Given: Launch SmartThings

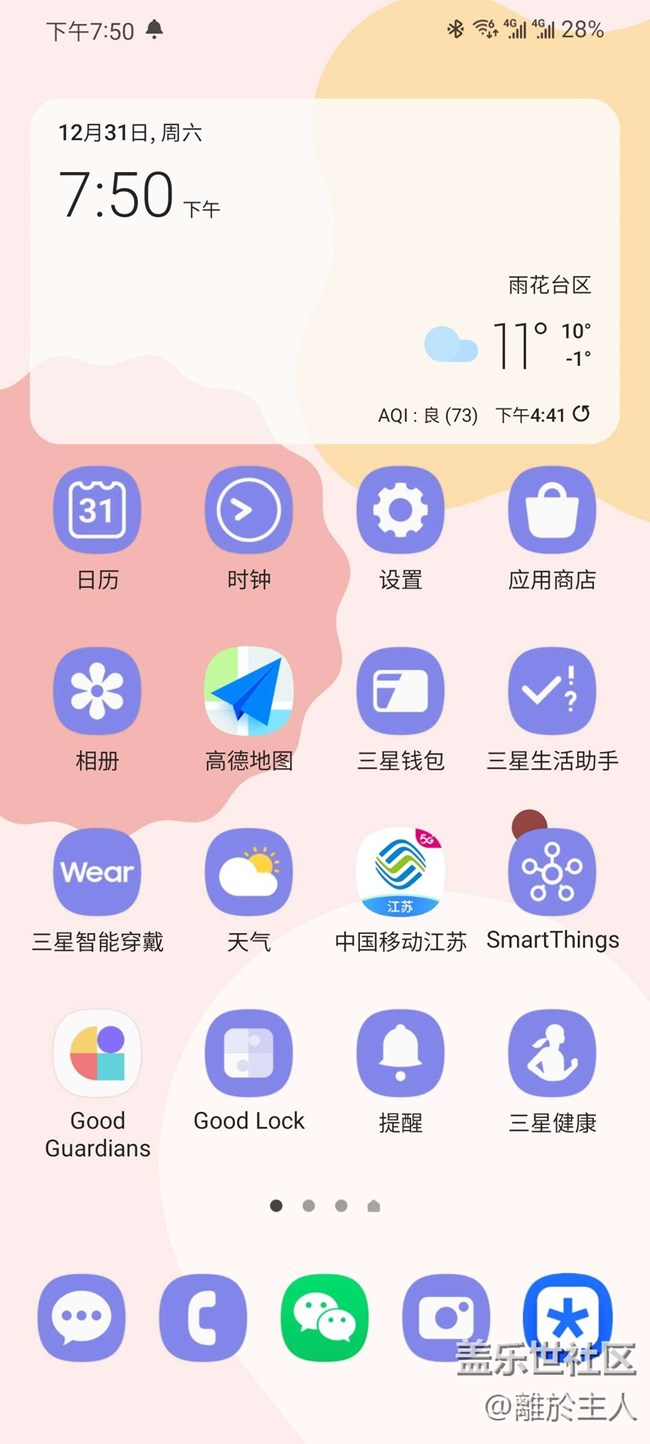Looking at the screenshot, I should click(552, 873).
